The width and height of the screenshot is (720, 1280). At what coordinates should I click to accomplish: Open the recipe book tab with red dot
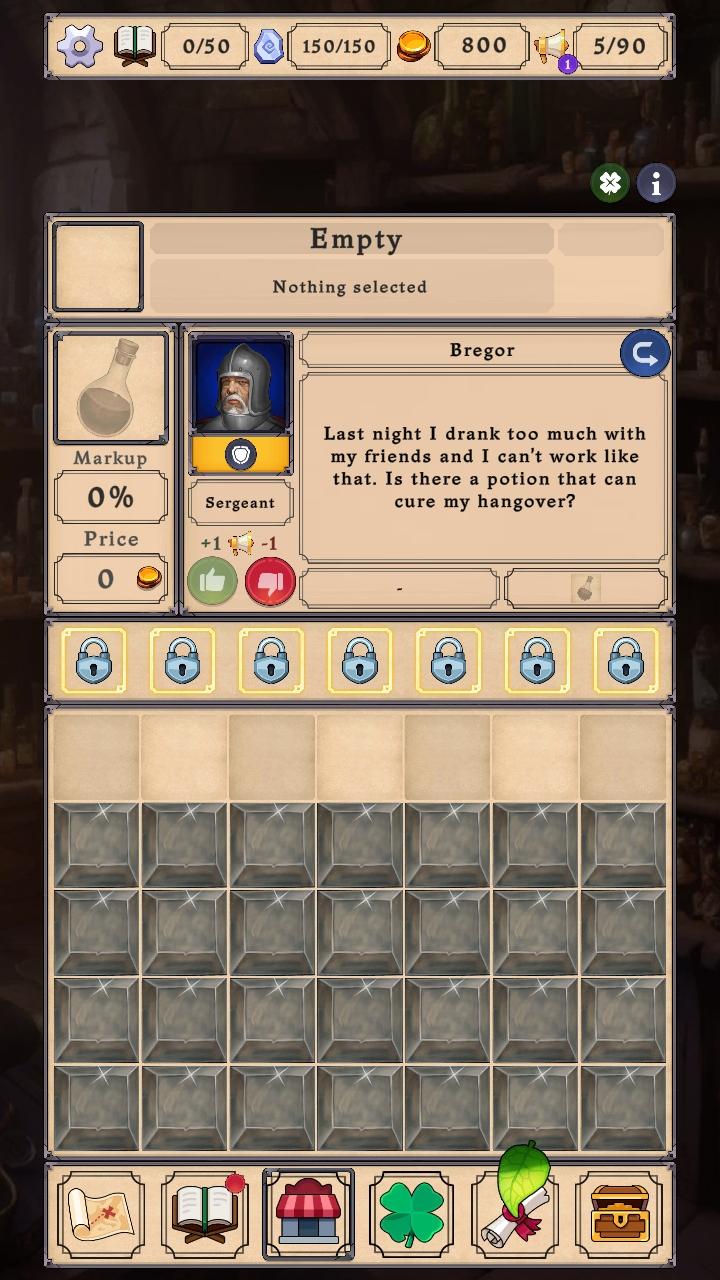click(204, 1214)
